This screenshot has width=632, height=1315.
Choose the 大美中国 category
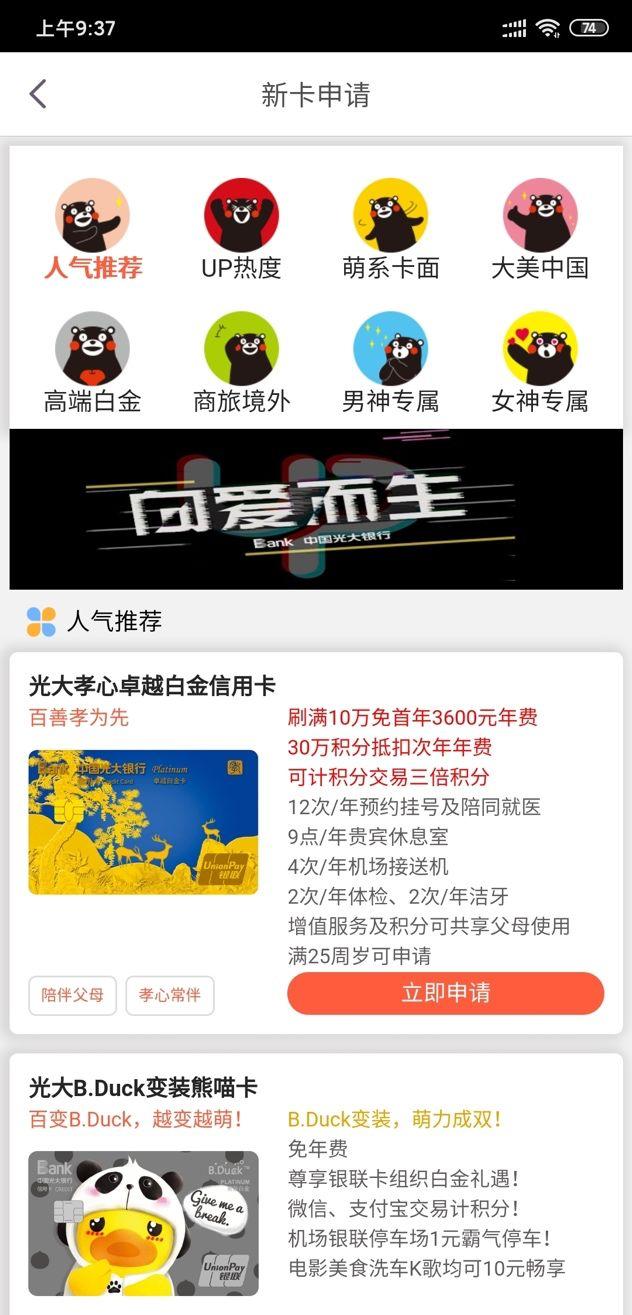point(539,230)
